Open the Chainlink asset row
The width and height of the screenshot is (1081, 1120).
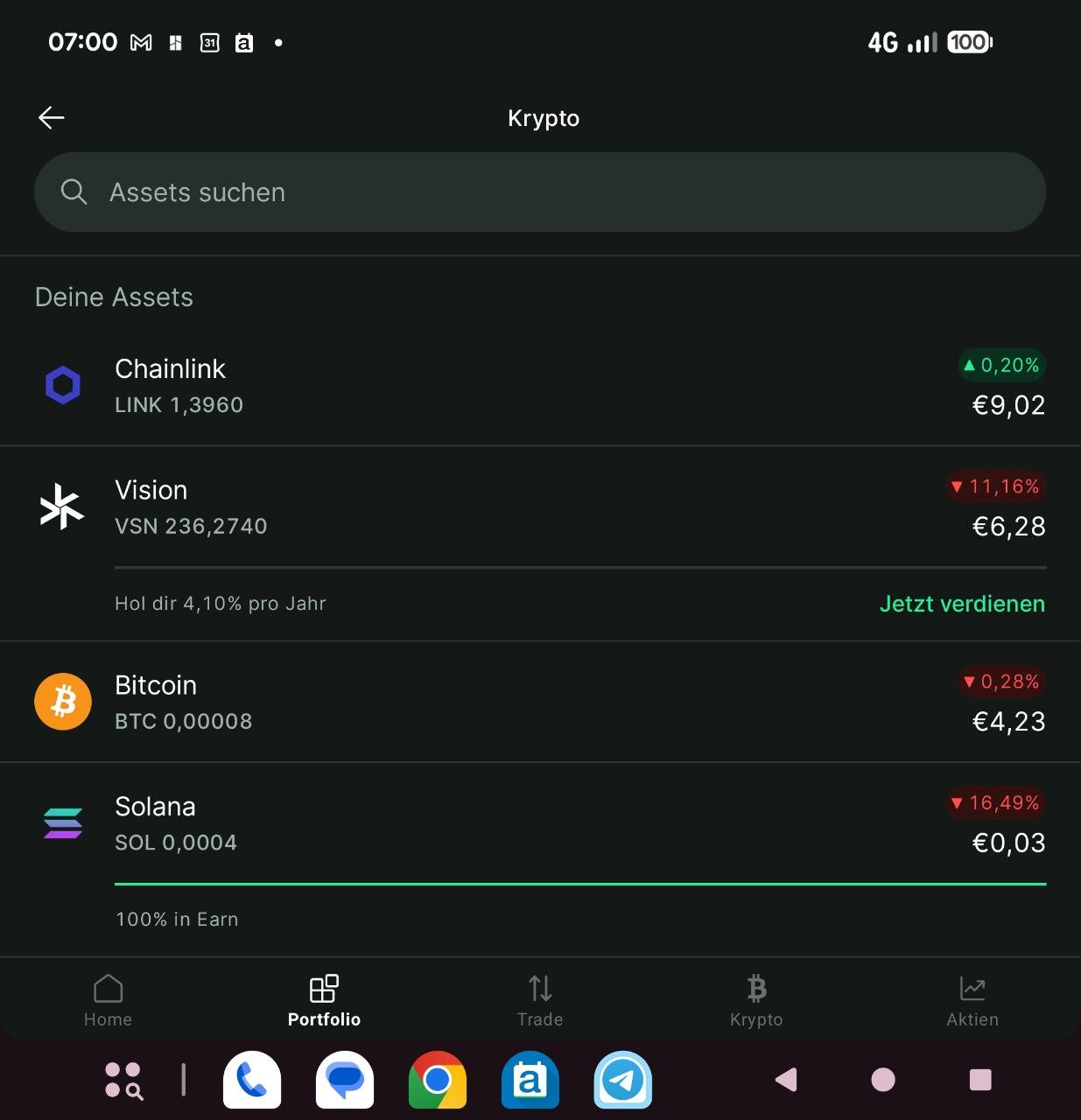coord(540,386)
